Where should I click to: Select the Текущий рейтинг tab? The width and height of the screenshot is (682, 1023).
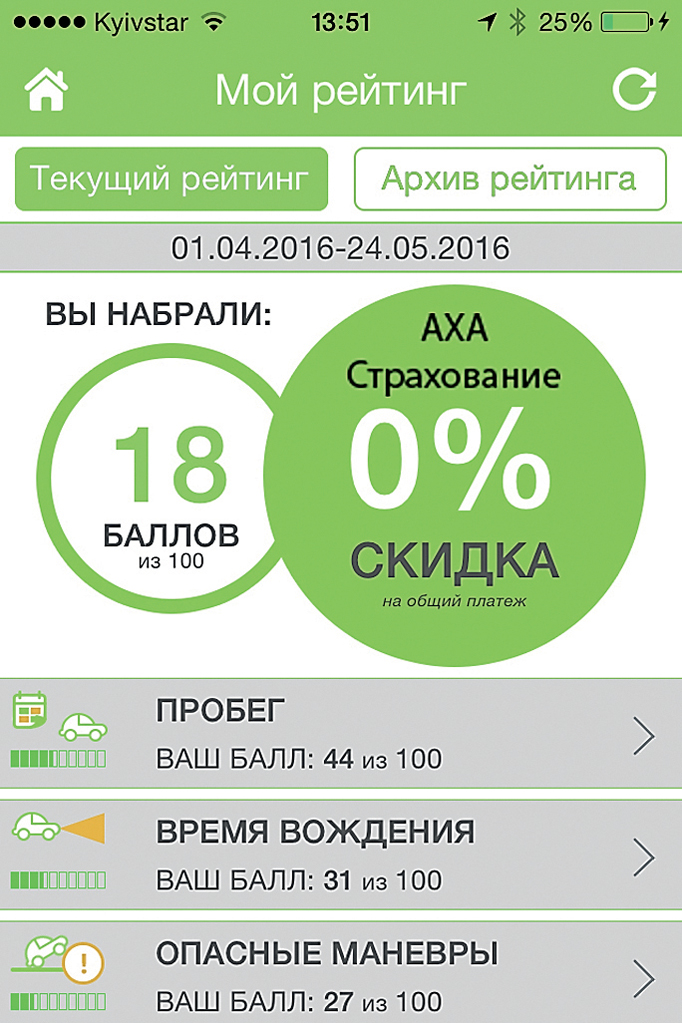(x=171, y=179)
